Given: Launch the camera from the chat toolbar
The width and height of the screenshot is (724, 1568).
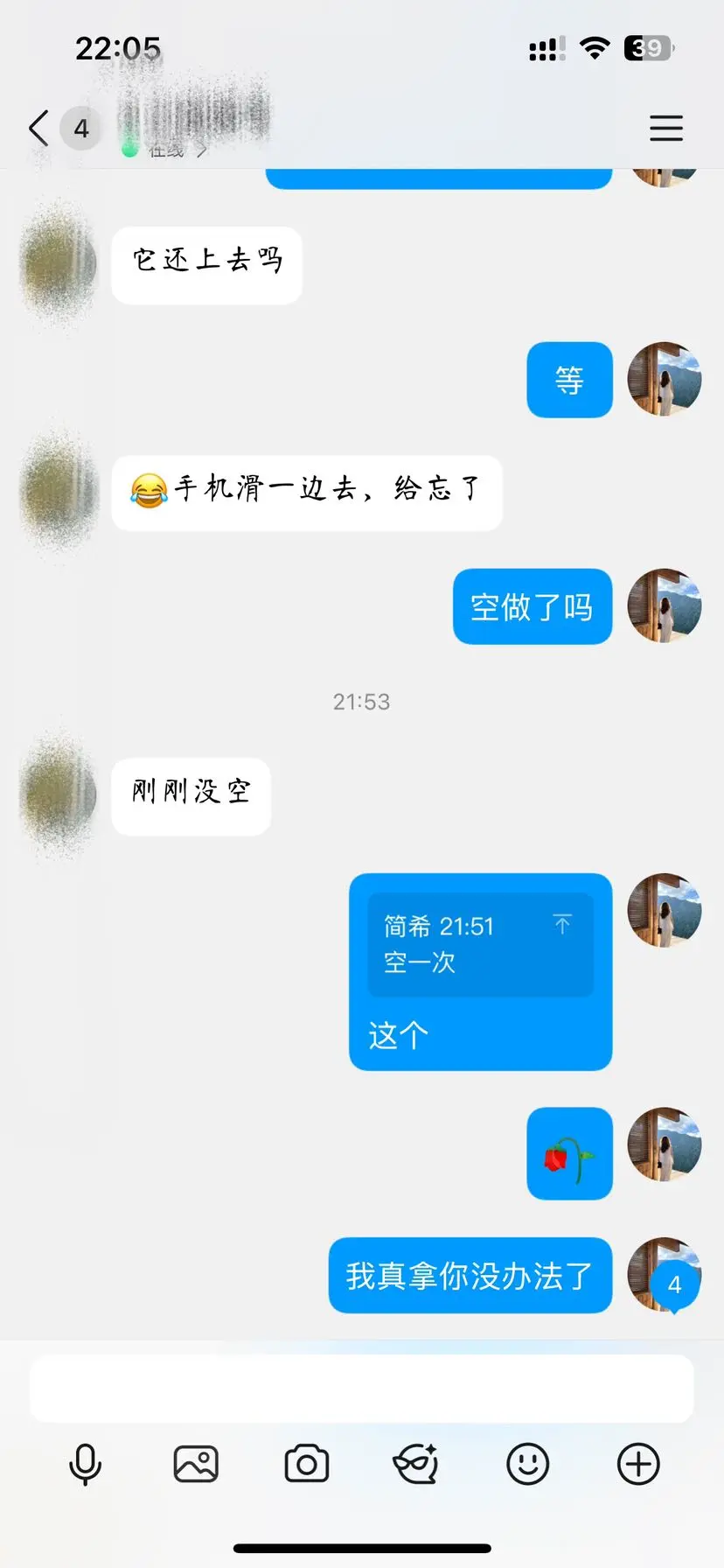Looking at the screenshot, I should tap(304, 1461).
